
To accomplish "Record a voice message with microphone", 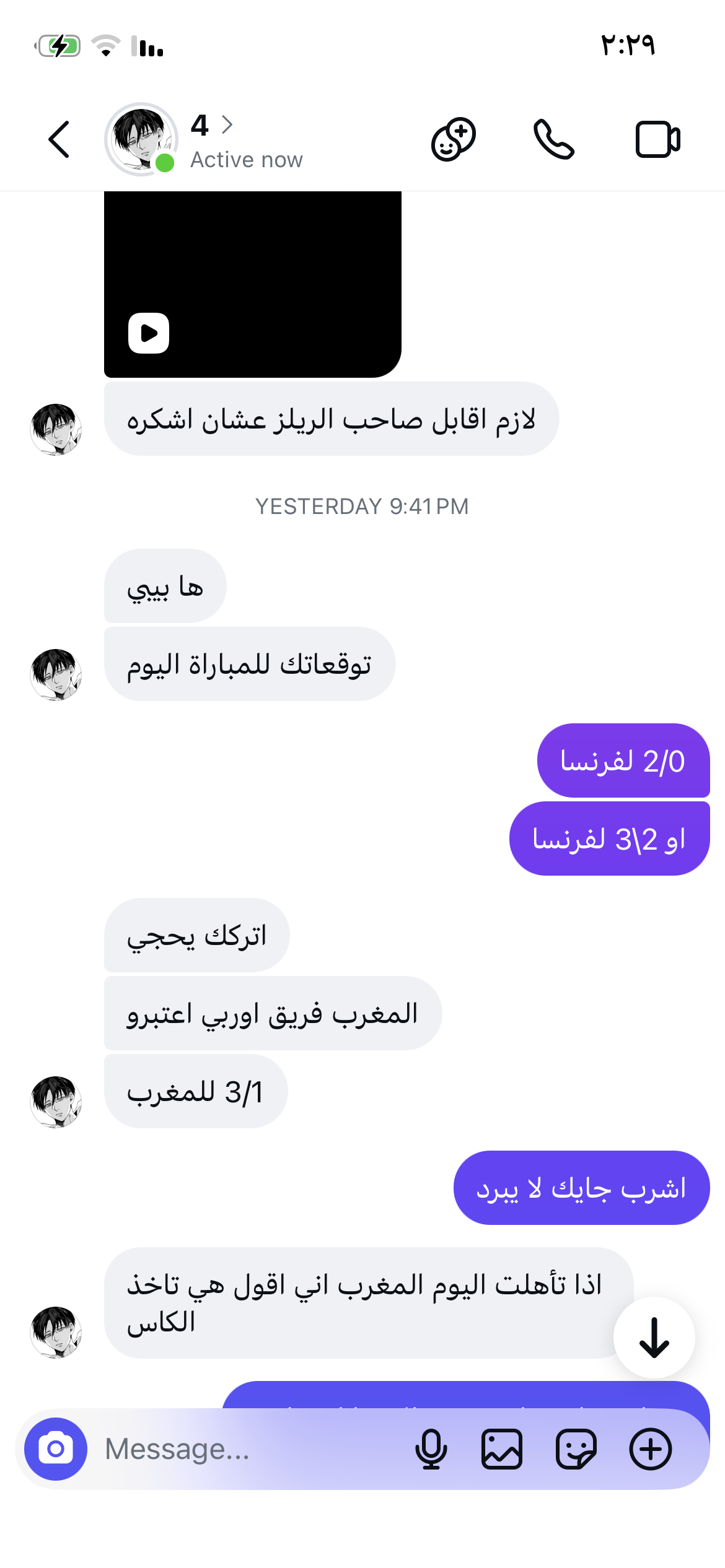I will click(x=431, y=1449).
